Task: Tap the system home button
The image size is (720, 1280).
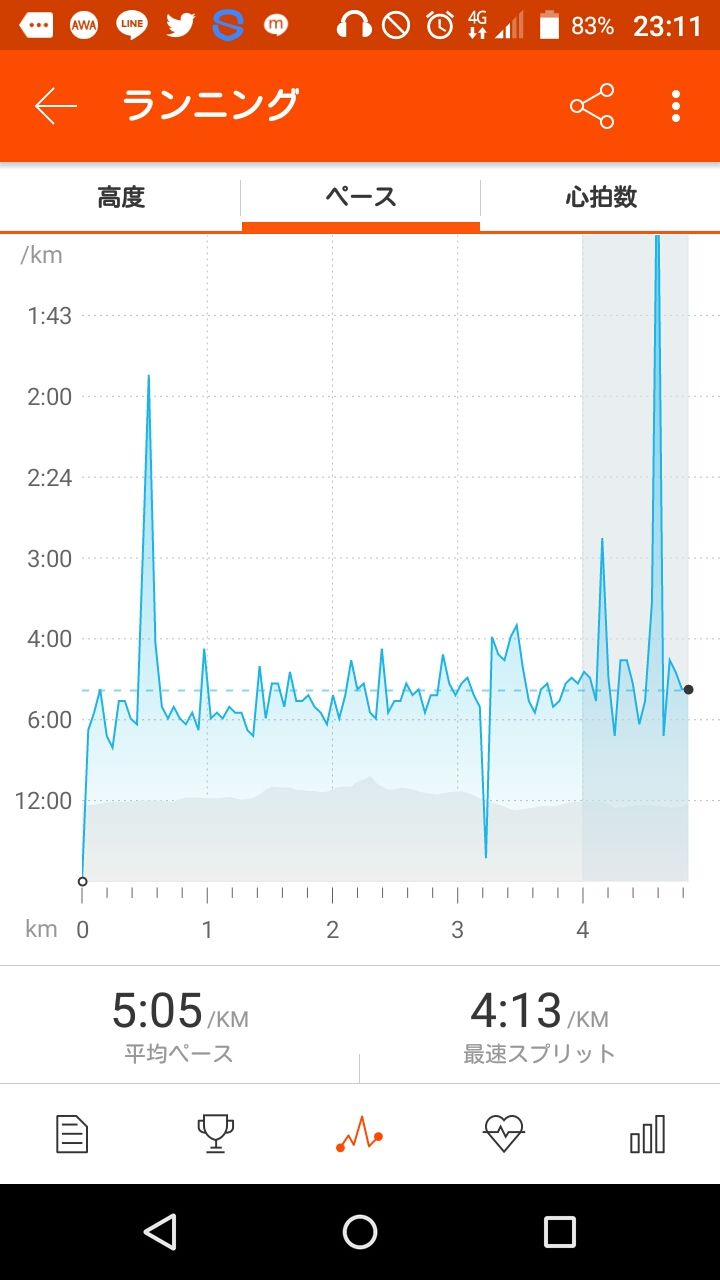Action: [360, 1232]
